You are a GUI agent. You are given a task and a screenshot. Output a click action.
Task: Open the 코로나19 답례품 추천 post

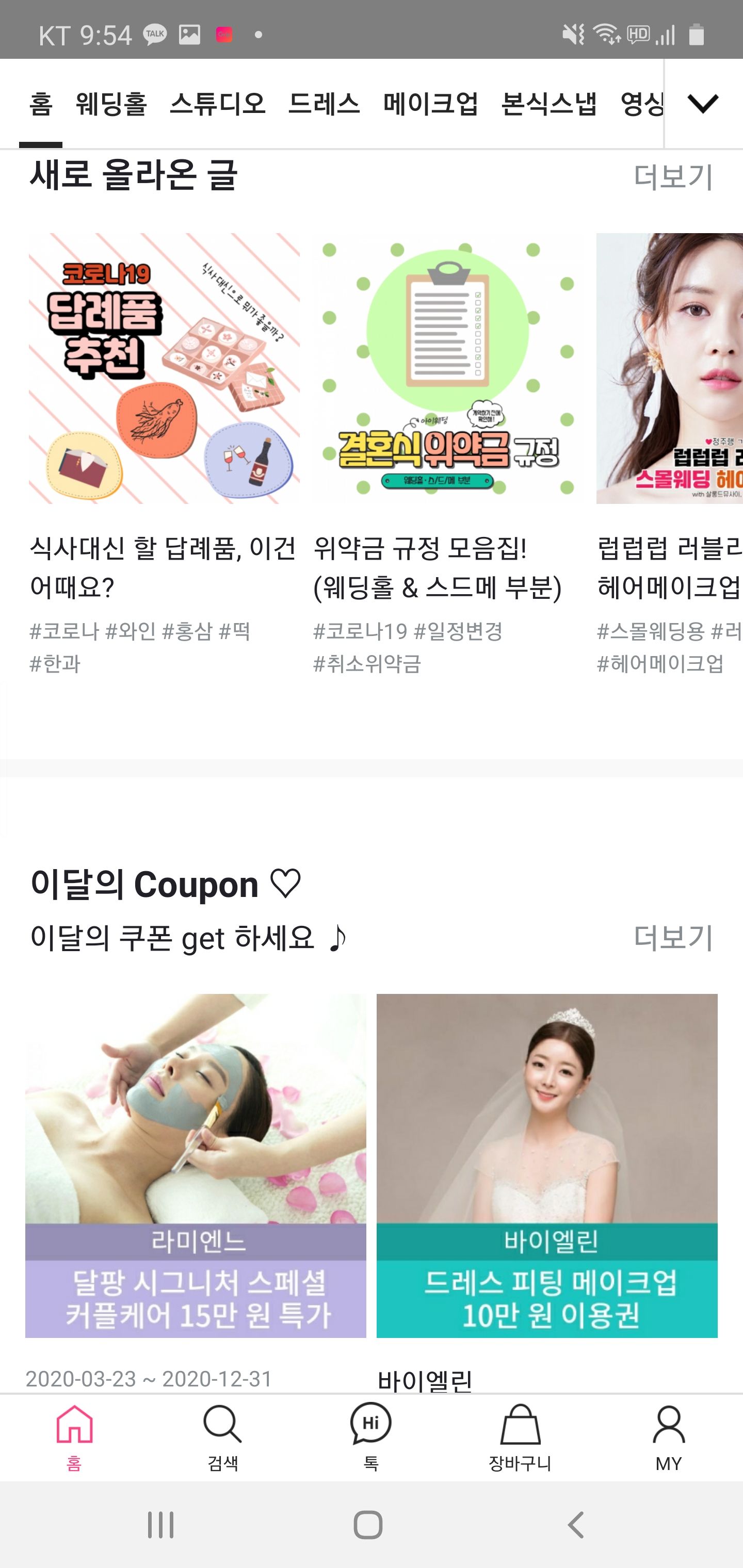(165, 368)
